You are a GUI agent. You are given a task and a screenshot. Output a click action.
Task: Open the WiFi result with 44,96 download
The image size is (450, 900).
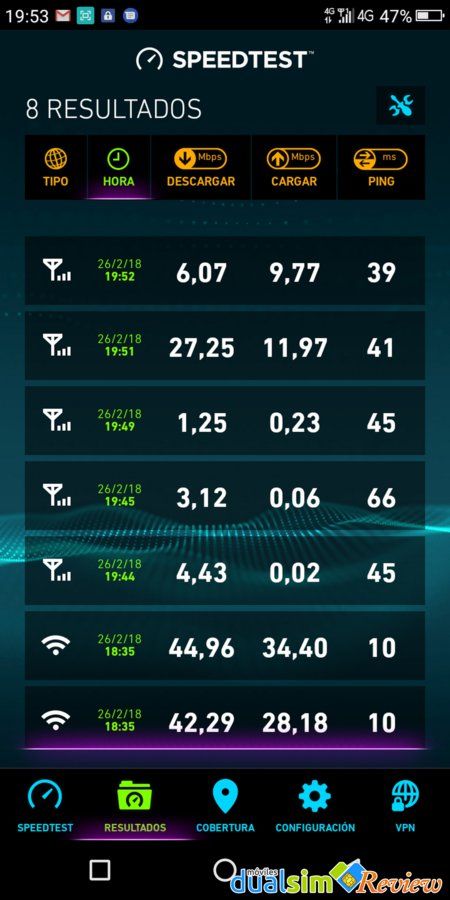225,646
